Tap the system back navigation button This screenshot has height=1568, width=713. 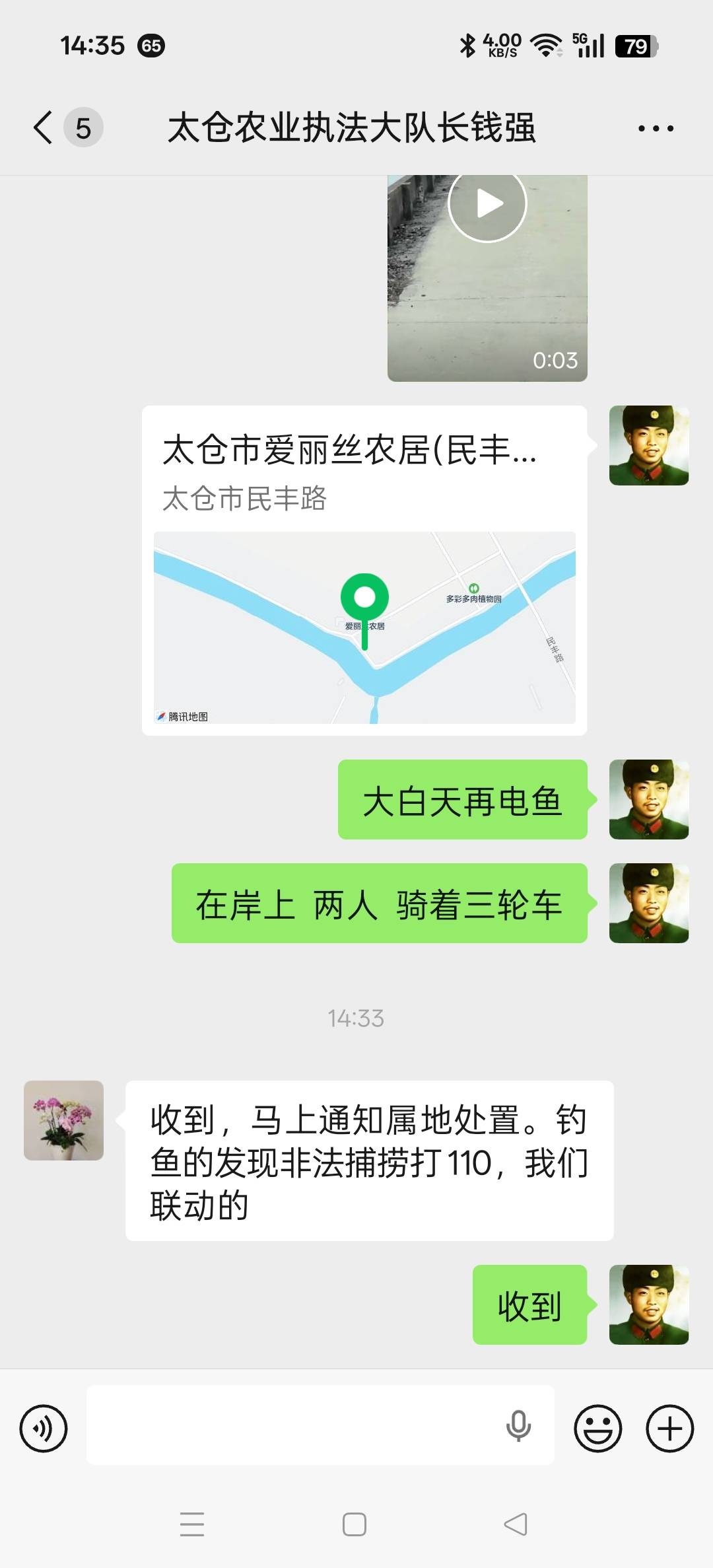click(516, 1524)
